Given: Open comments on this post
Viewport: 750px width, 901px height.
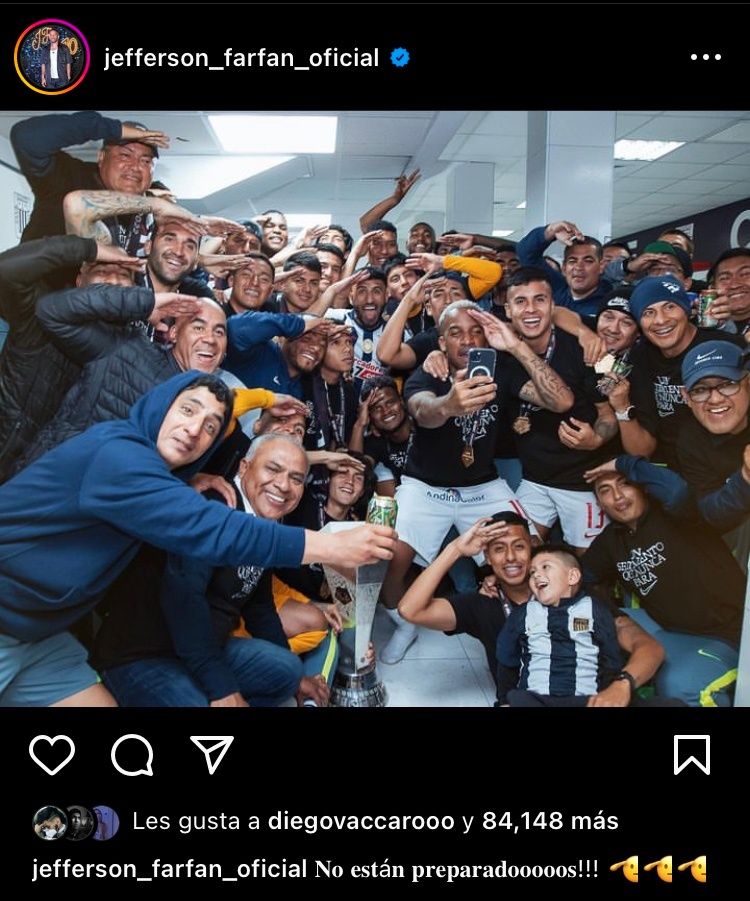Looking at the screenshot, I should (132, 755).
